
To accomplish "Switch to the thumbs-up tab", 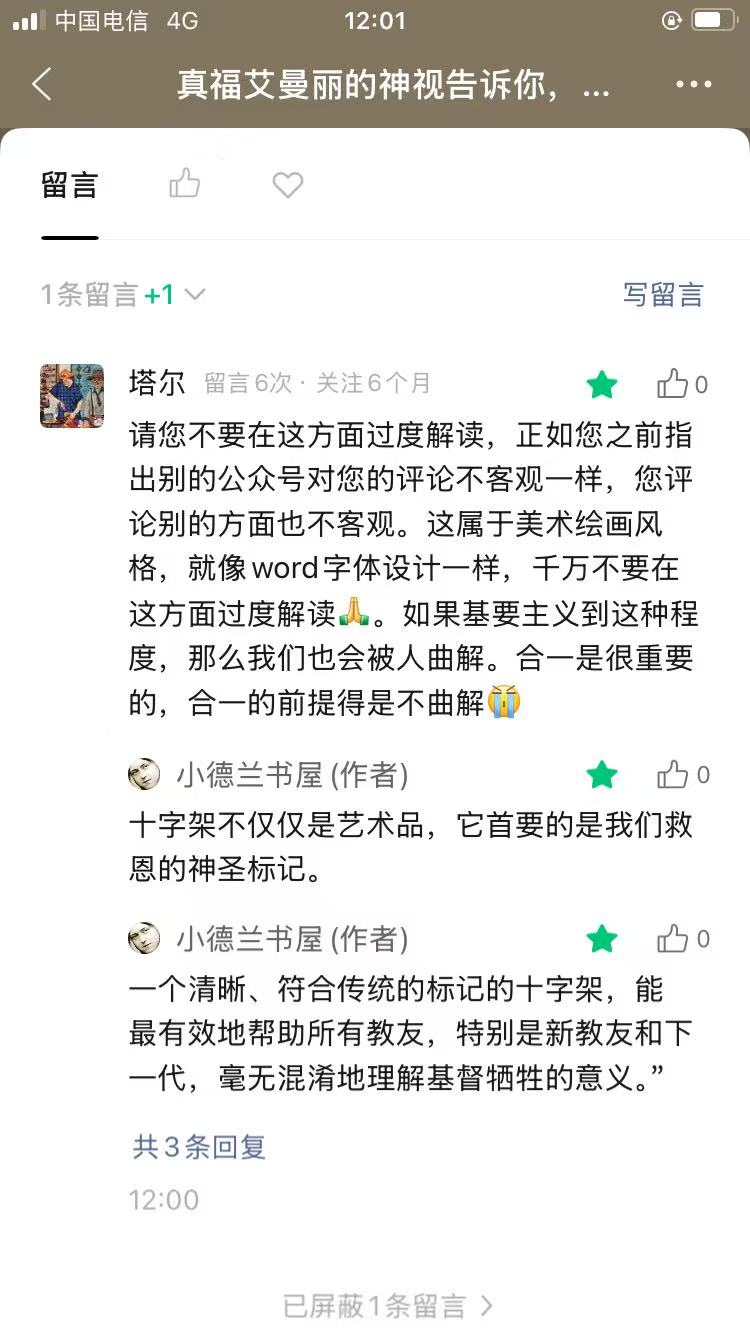I will tap(184, 184).
